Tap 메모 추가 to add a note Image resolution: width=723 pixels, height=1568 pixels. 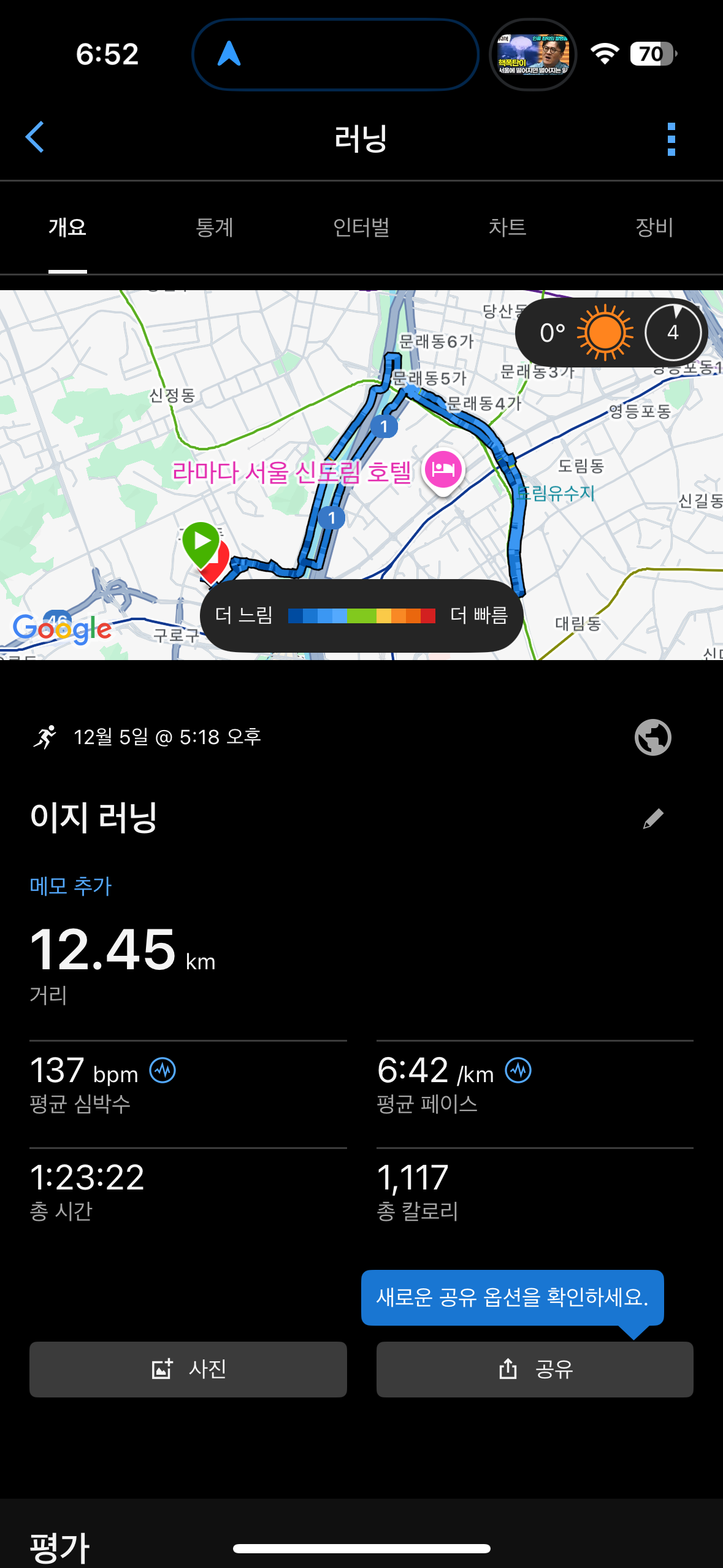pyautogui.click(x=71, y=886)
